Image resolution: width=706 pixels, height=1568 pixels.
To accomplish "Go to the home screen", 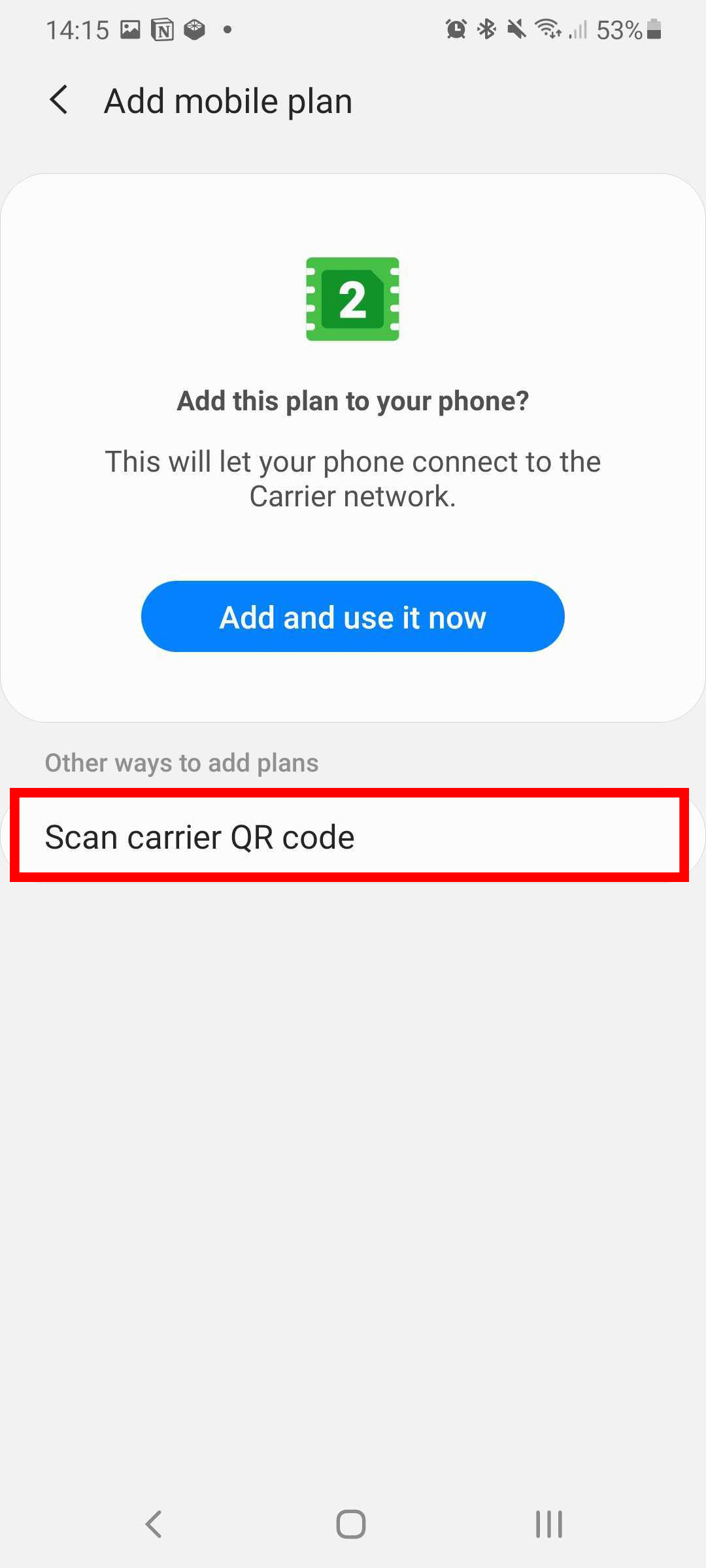I will point(351,1524).
